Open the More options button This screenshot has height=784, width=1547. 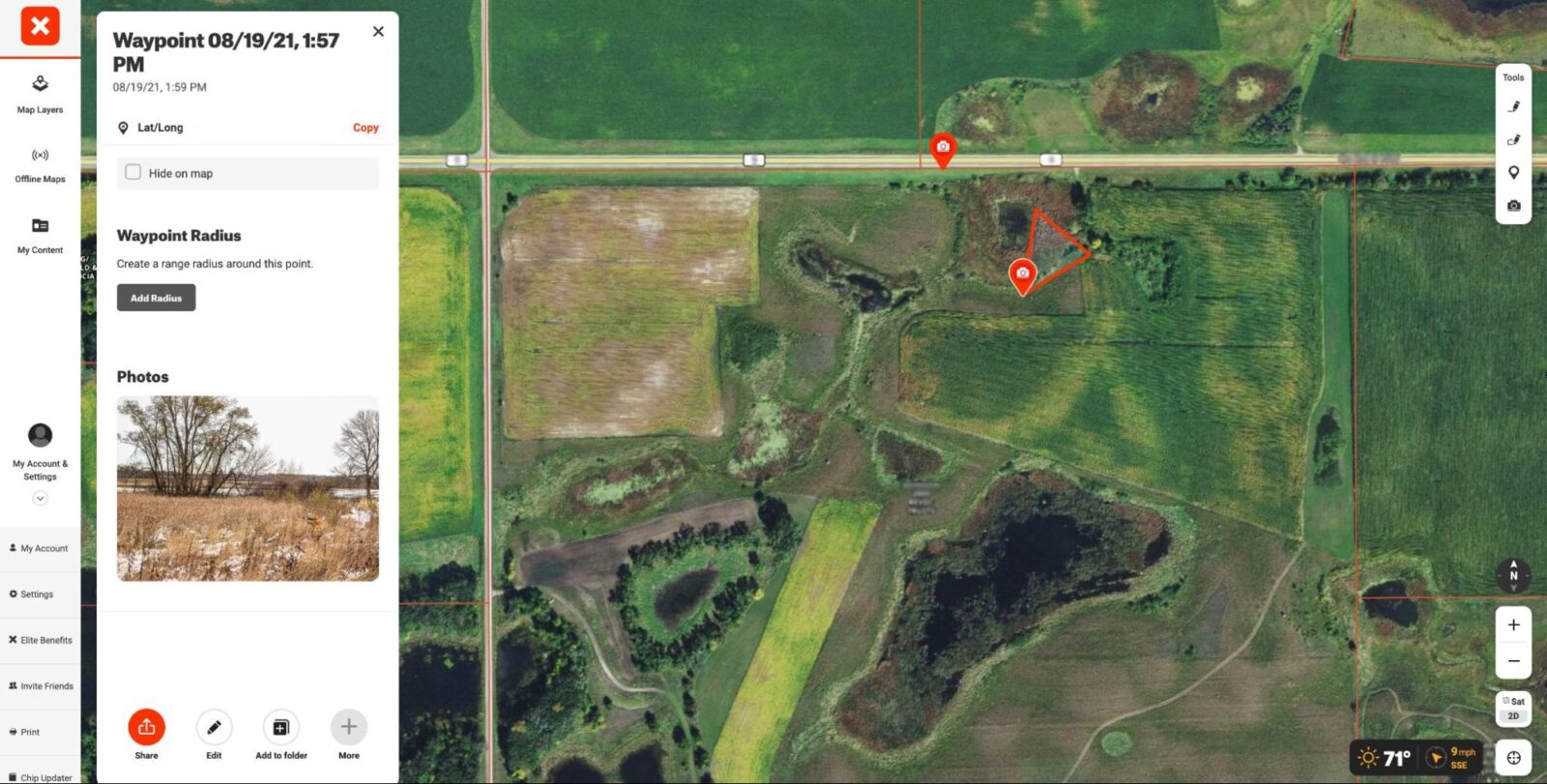(x=349, y=727)
